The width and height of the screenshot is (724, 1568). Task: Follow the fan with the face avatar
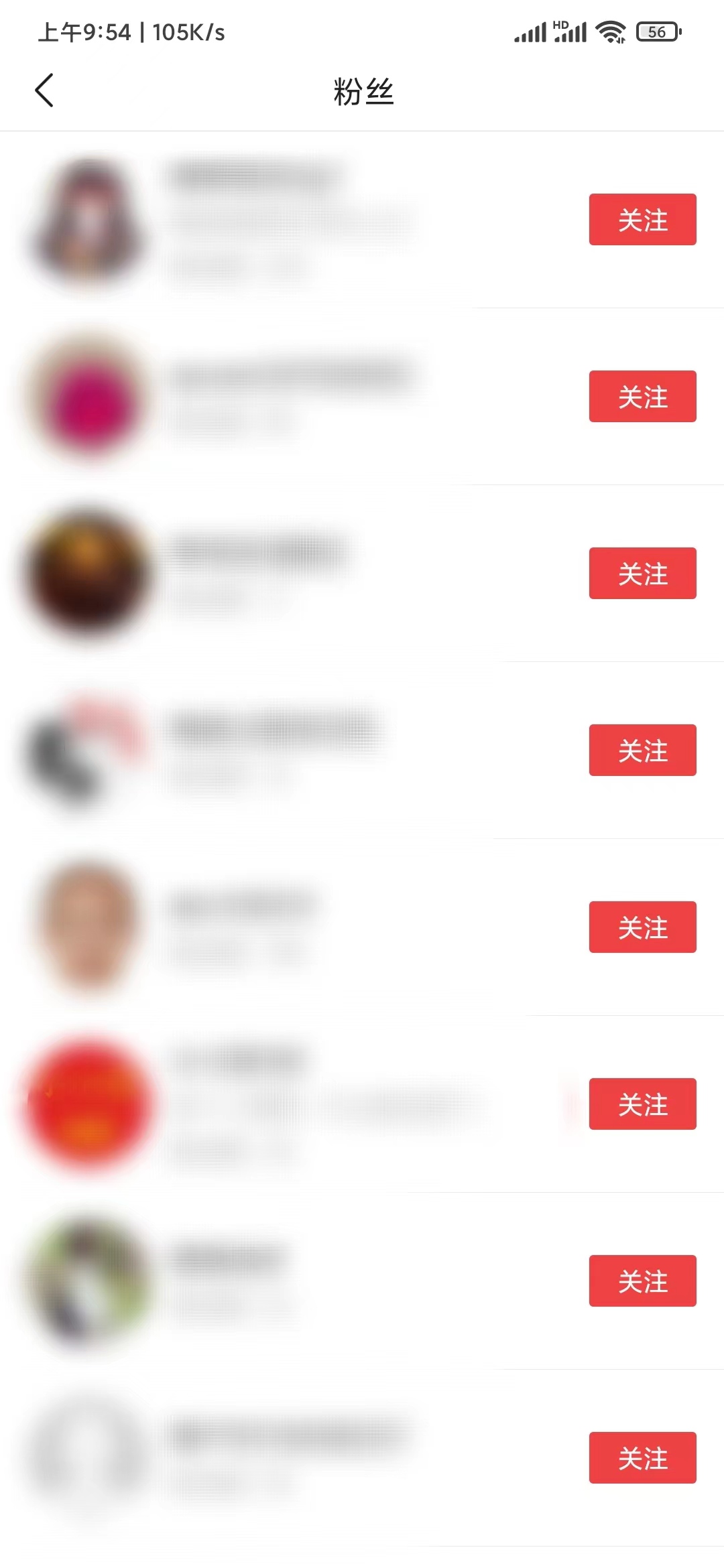(x=642, y=927)
